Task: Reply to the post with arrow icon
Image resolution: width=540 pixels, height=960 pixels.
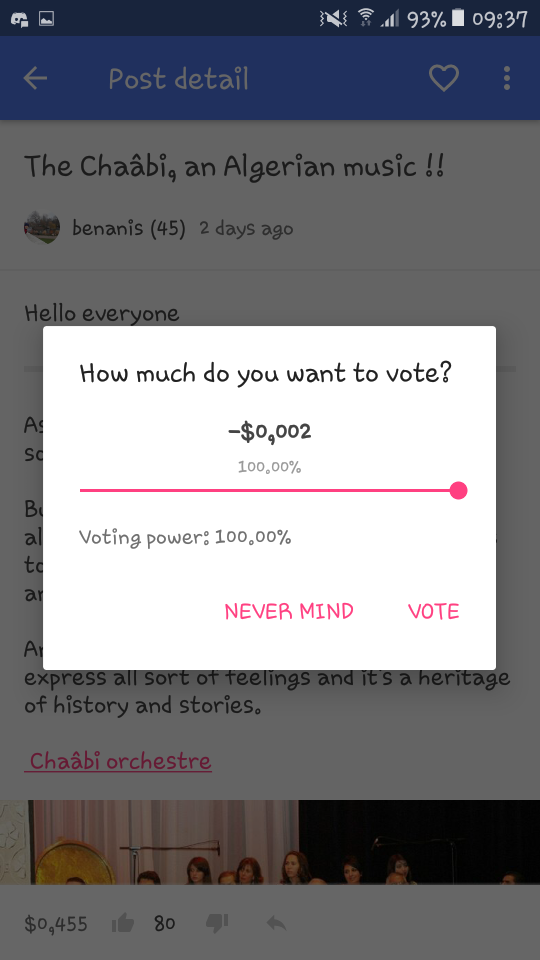Action: click(277, 923)
